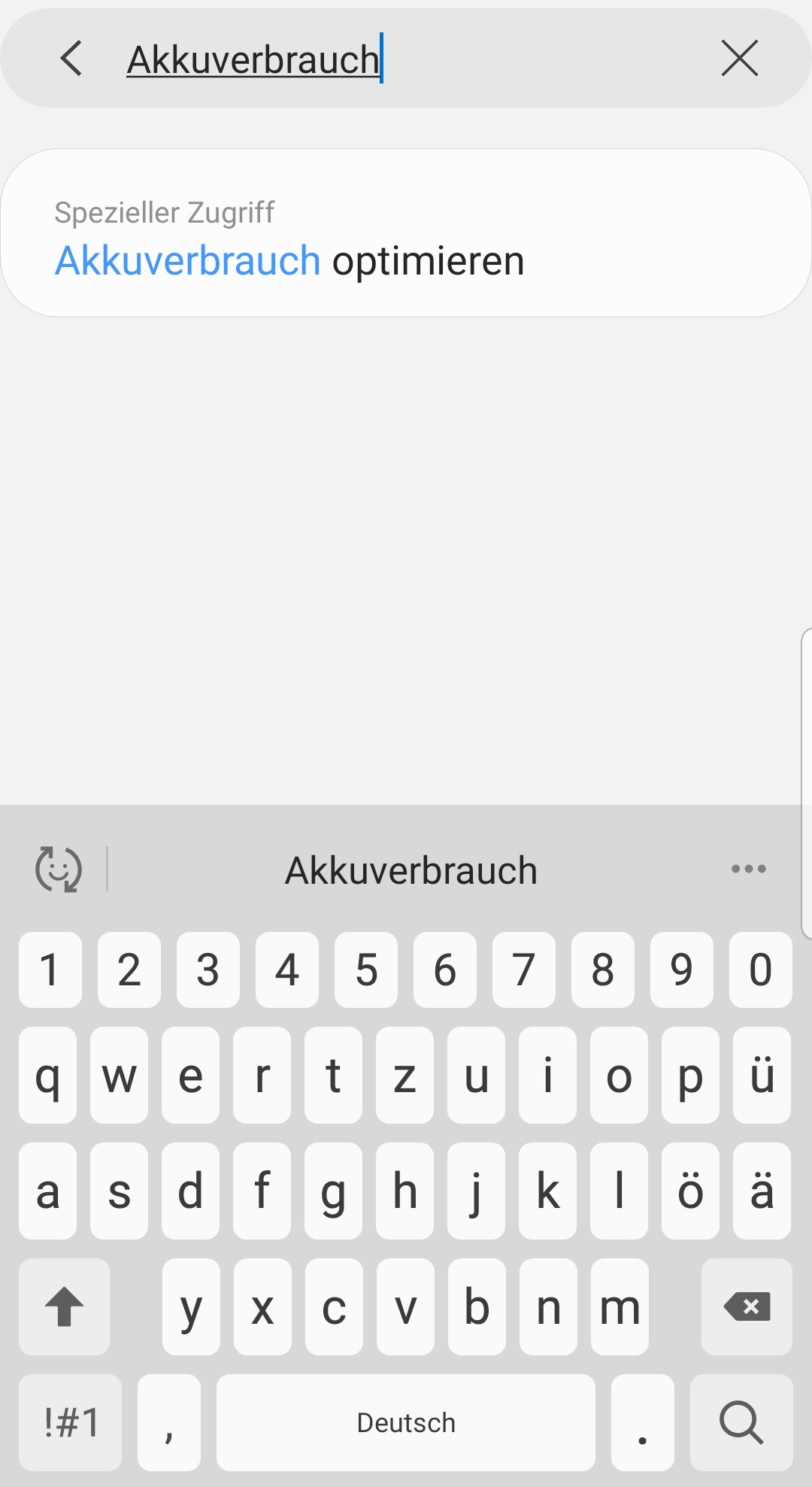Open the Akkuverbrauch optimieren result
The height and width of the screenshot is (1487, 812).
click(406, 233)
